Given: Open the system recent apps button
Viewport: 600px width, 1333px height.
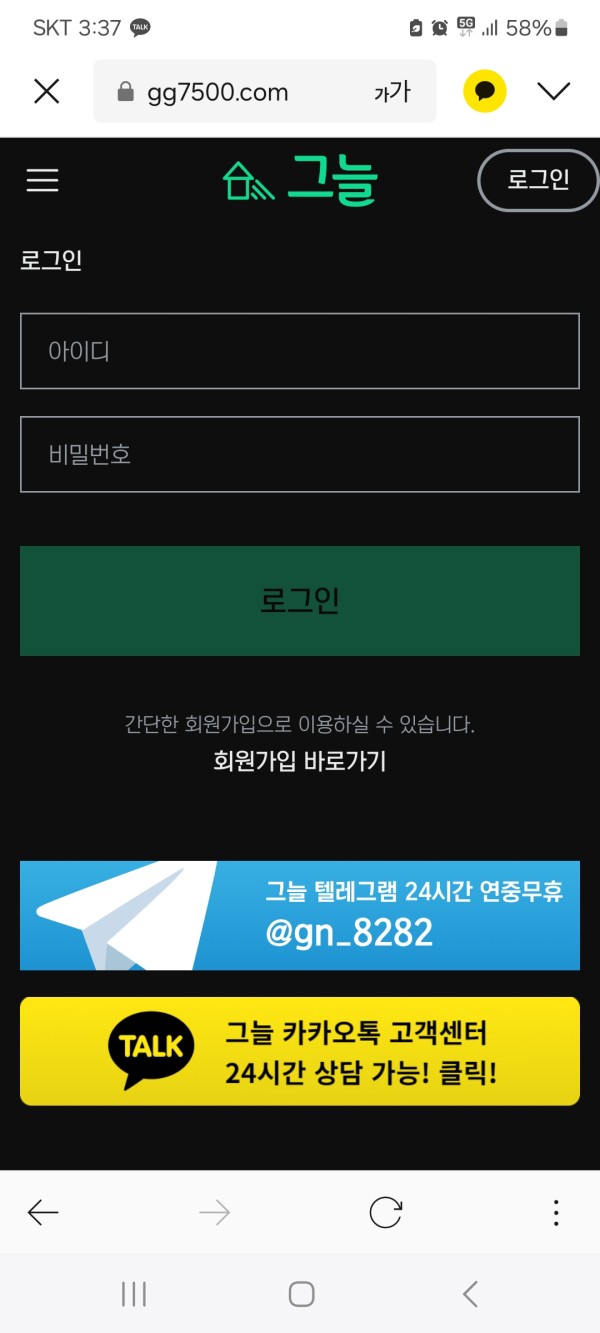Looking at the screenshot, I should (x=134, y=1294).
